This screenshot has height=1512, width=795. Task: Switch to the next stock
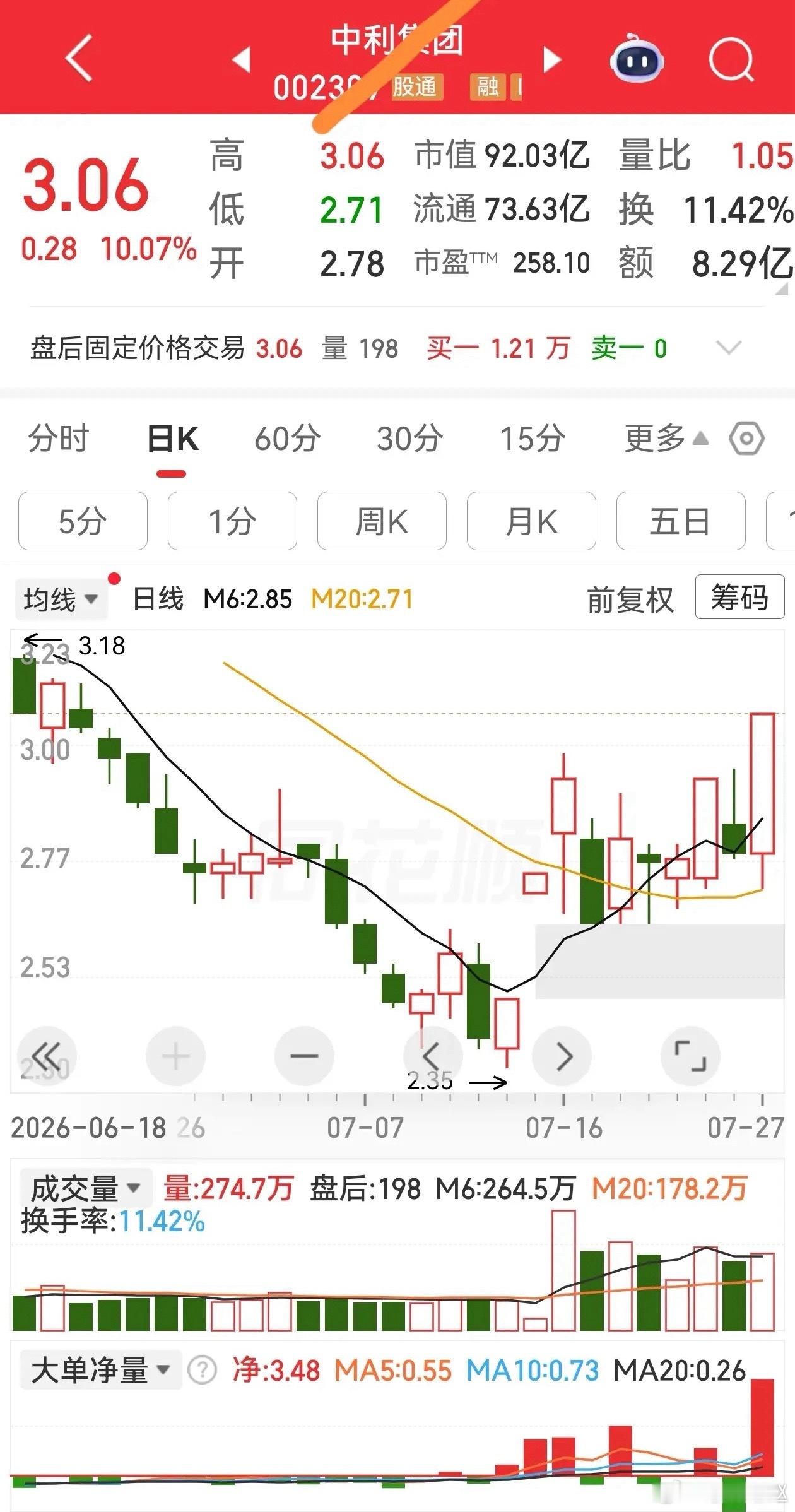click(x=552, y=60)
